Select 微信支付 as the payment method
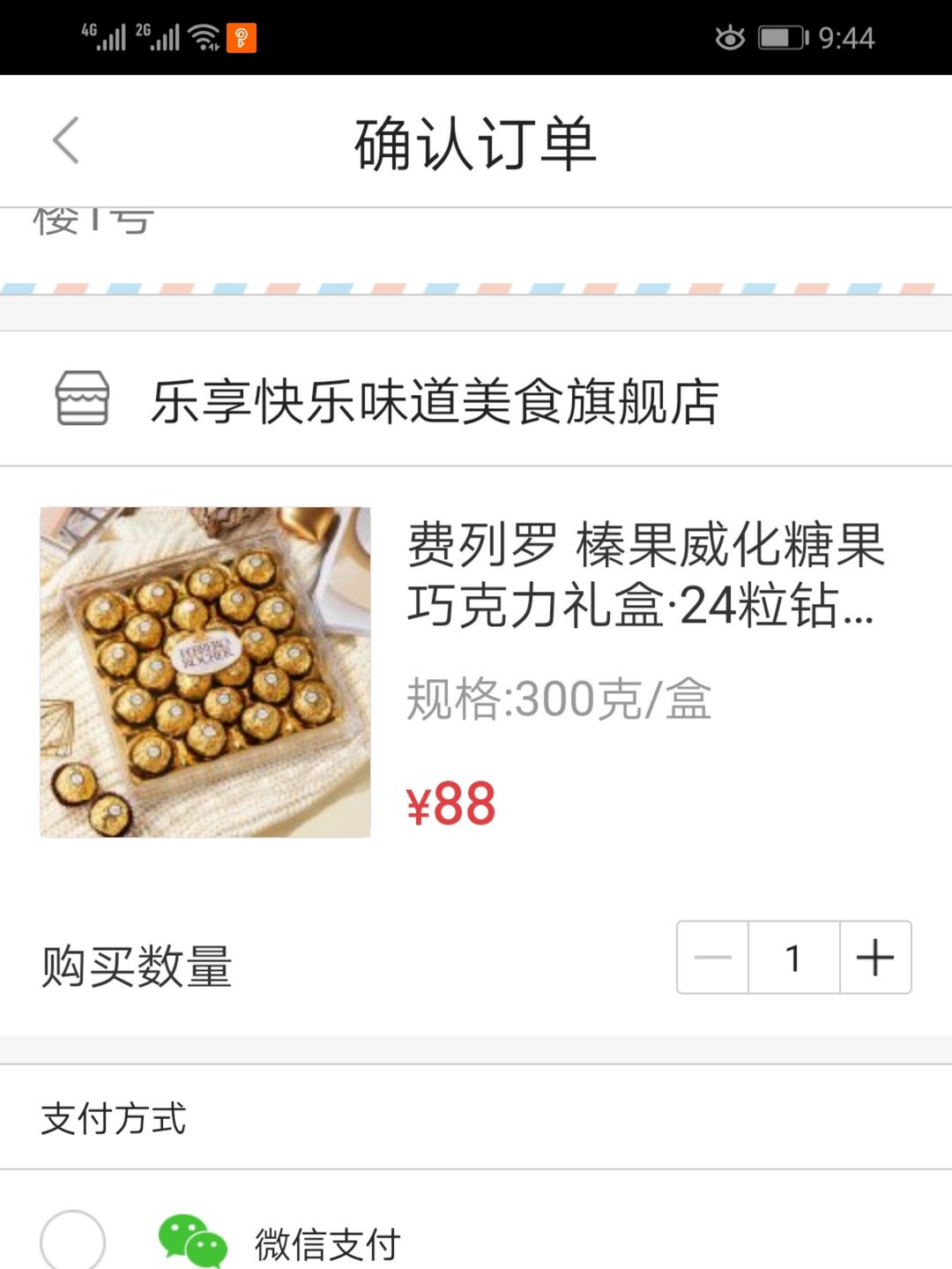Image resolution: width=952 pixels, height=1269 pixels. 73,1240
